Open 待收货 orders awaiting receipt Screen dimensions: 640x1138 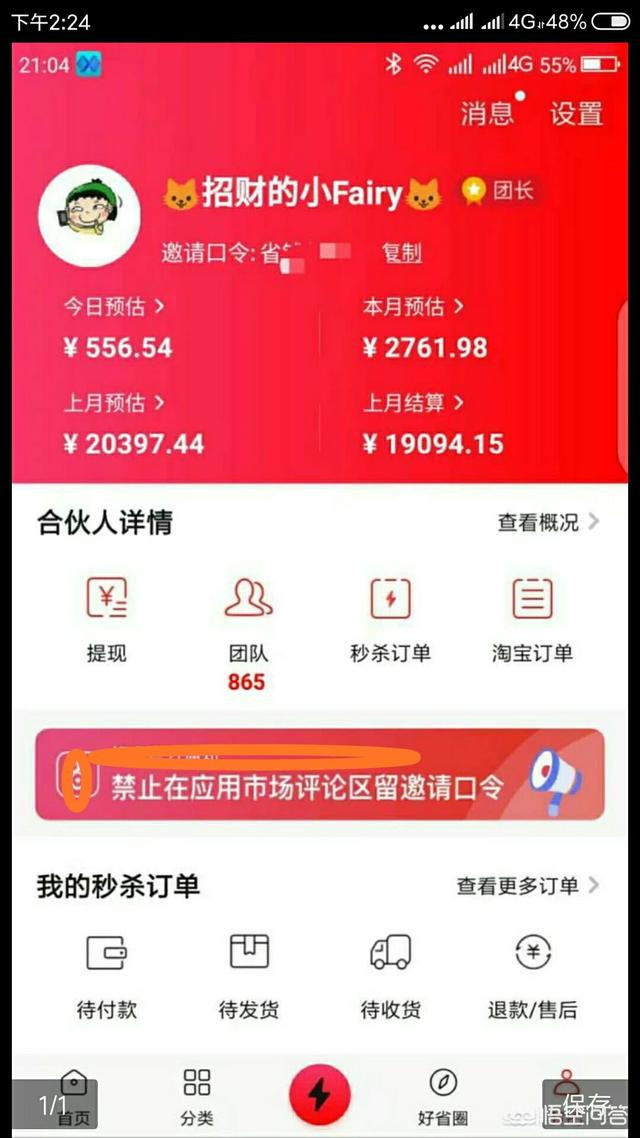390,975
